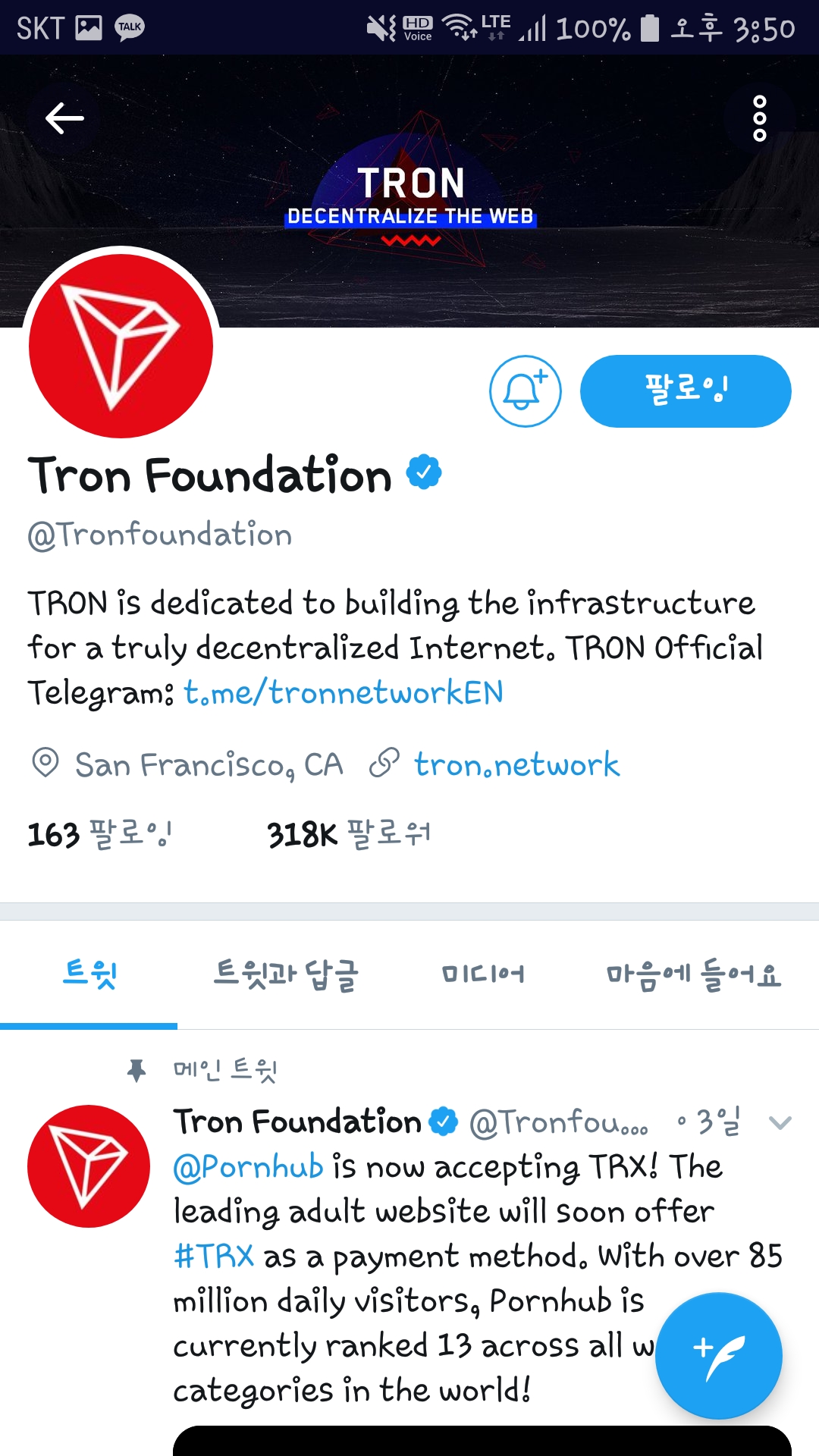Turn on tweet notifications with the bell

[x=526, y=391]
